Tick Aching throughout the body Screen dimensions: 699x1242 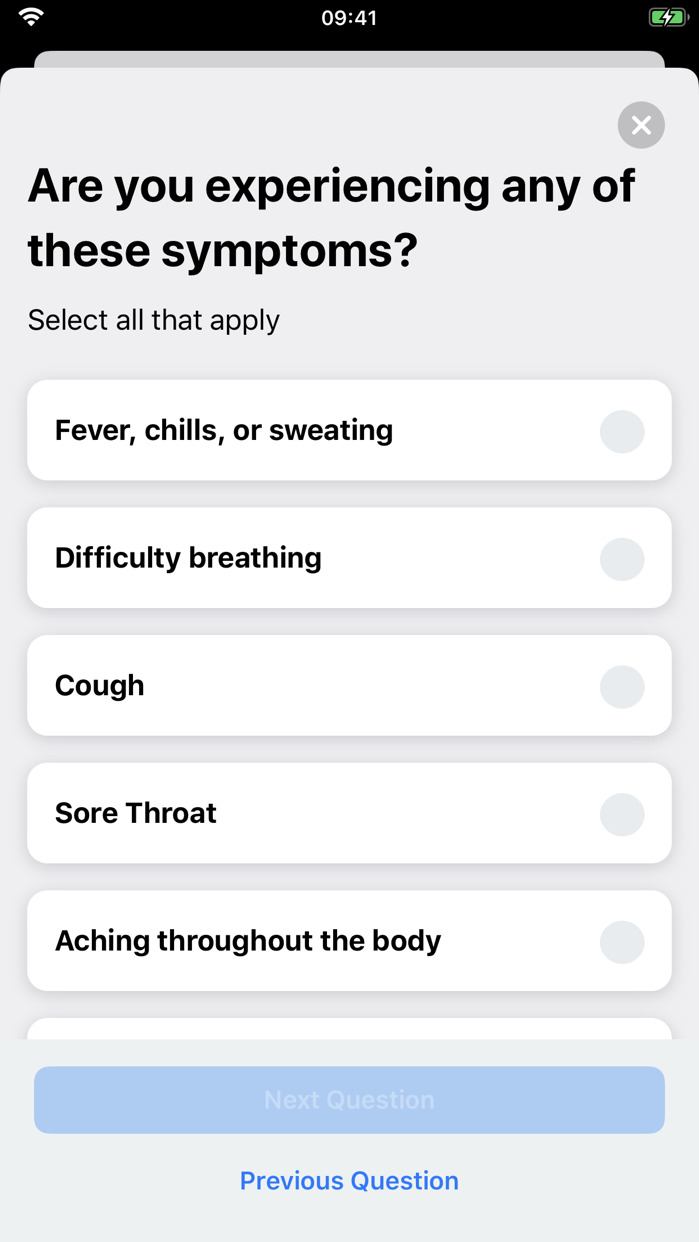coord(621,942)
